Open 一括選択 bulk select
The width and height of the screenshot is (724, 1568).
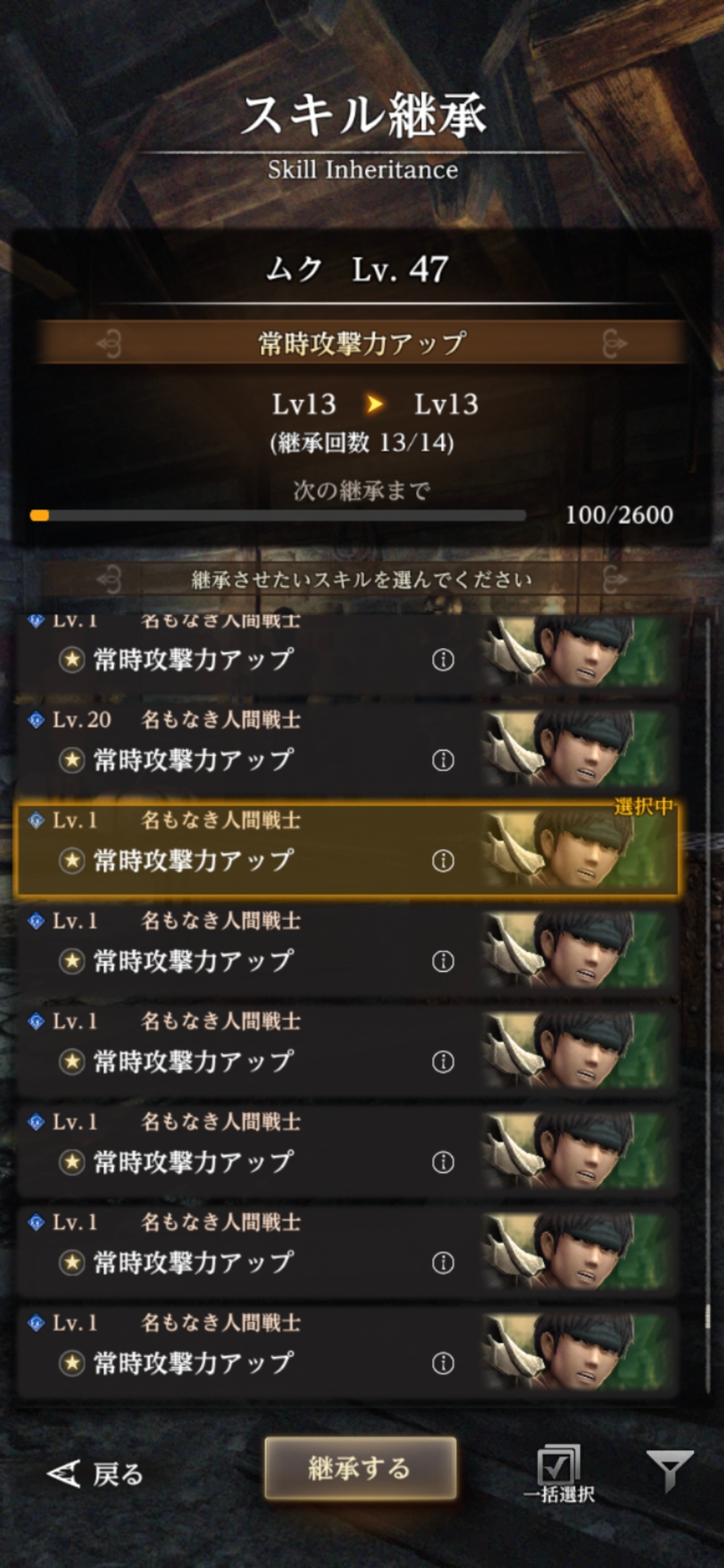[558, 1474]
